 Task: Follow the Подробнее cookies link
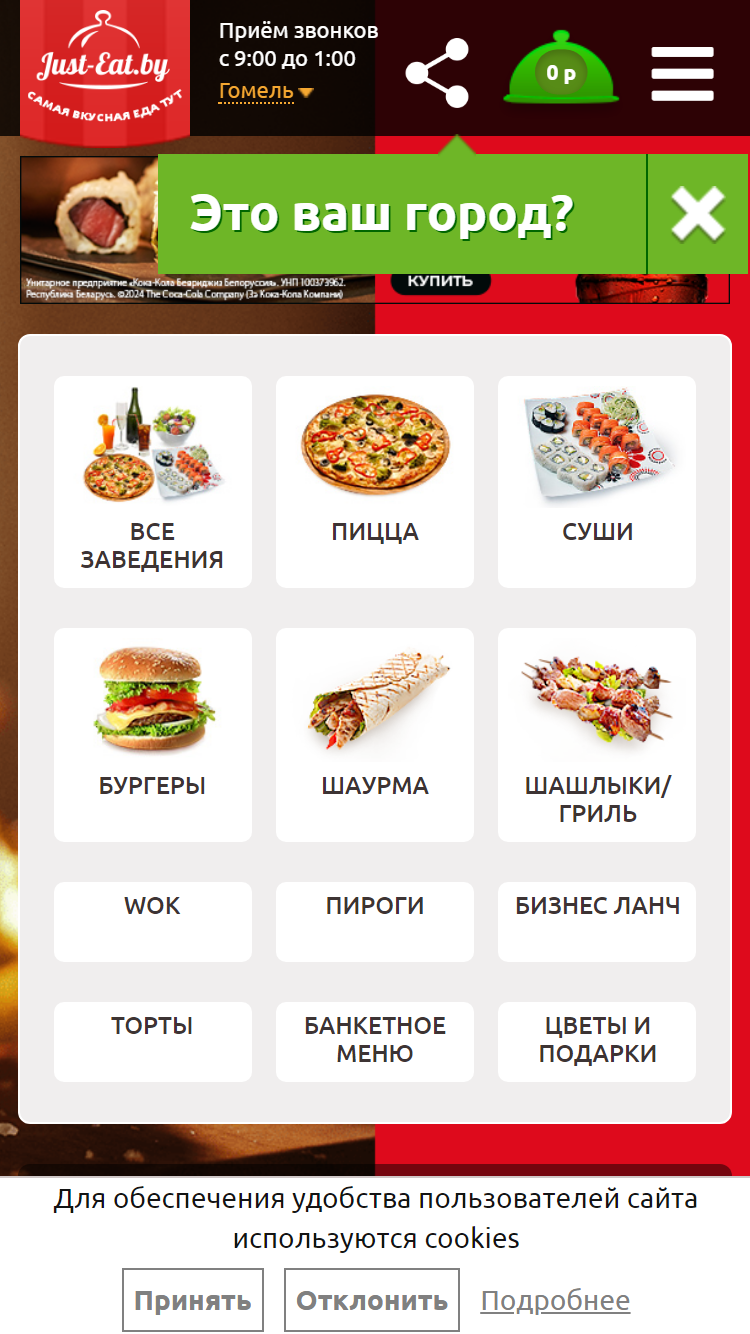tap(555, 1300)
